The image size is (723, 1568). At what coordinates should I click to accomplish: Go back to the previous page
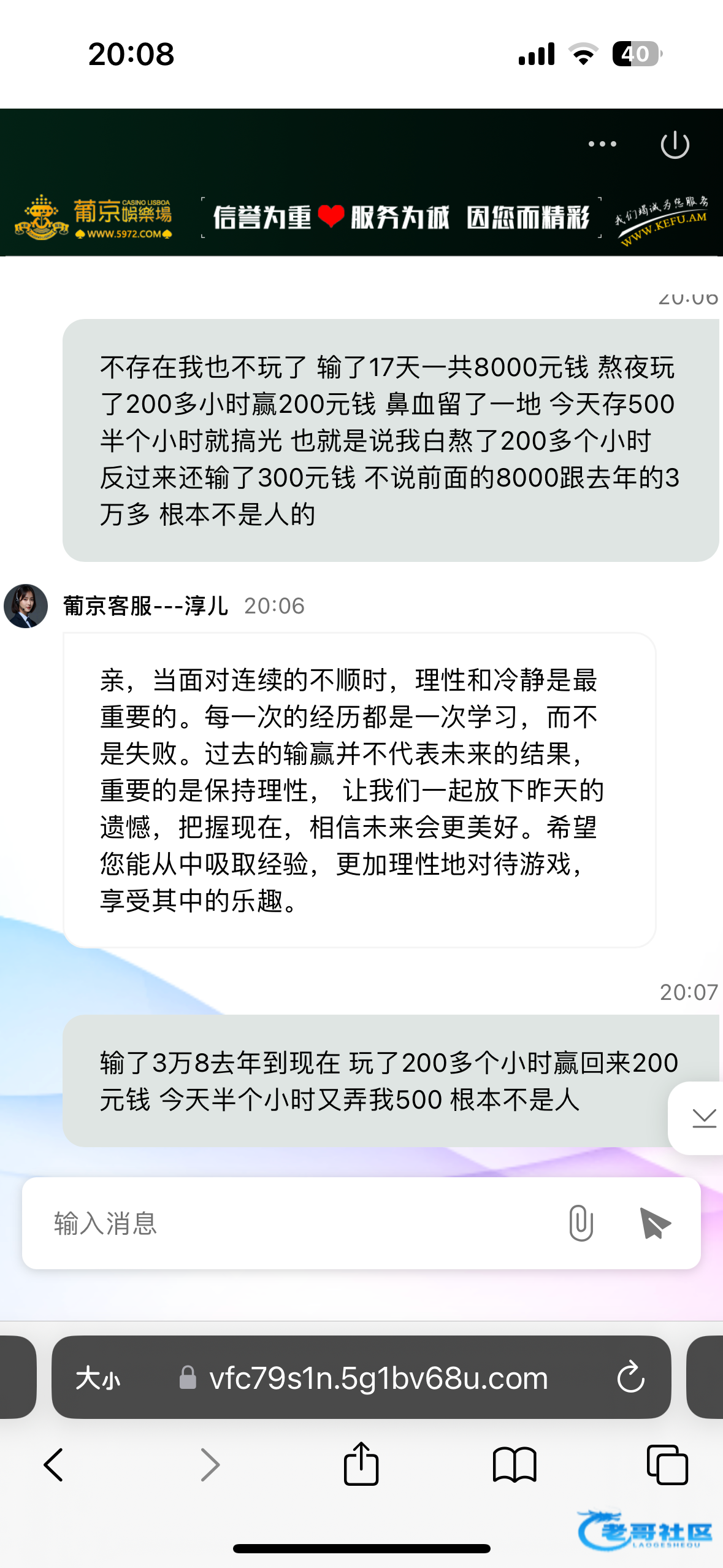(x=54, y=1465)
